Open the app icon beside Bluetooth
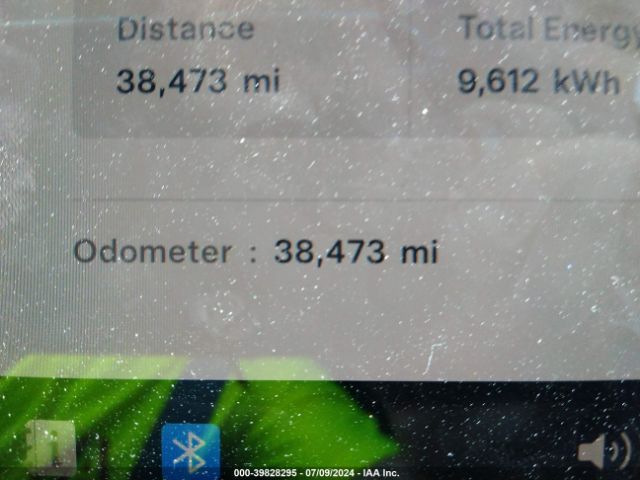 tap(51, 449)
